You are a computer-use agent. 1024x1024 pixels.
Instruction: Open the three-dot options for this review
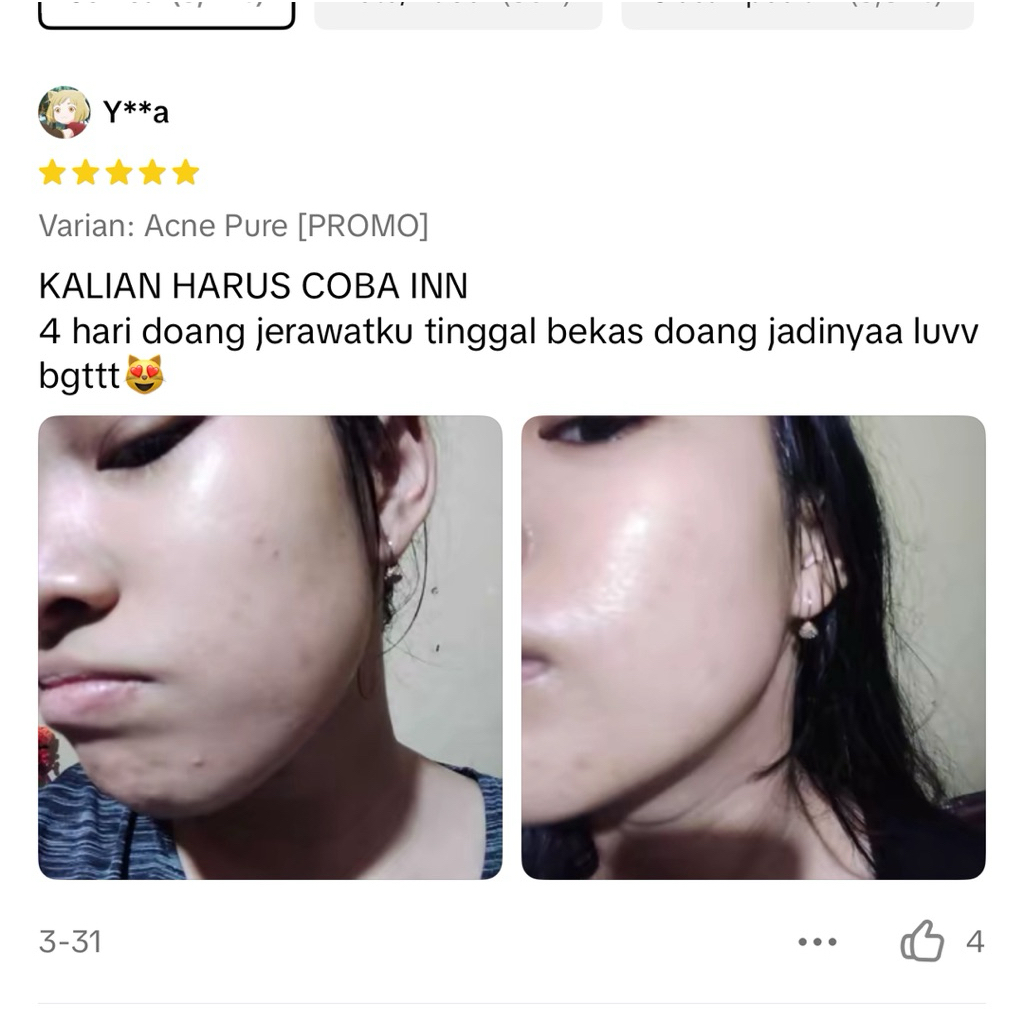tap(817, 942)
